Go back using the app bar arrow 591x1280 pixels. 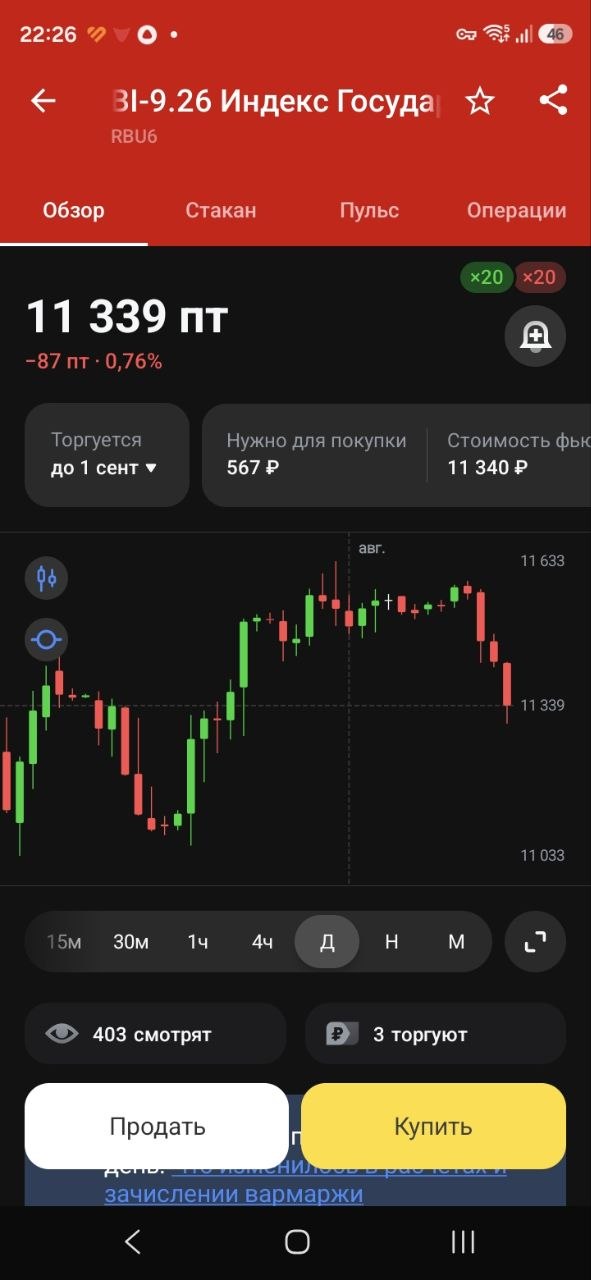point(43,101)
